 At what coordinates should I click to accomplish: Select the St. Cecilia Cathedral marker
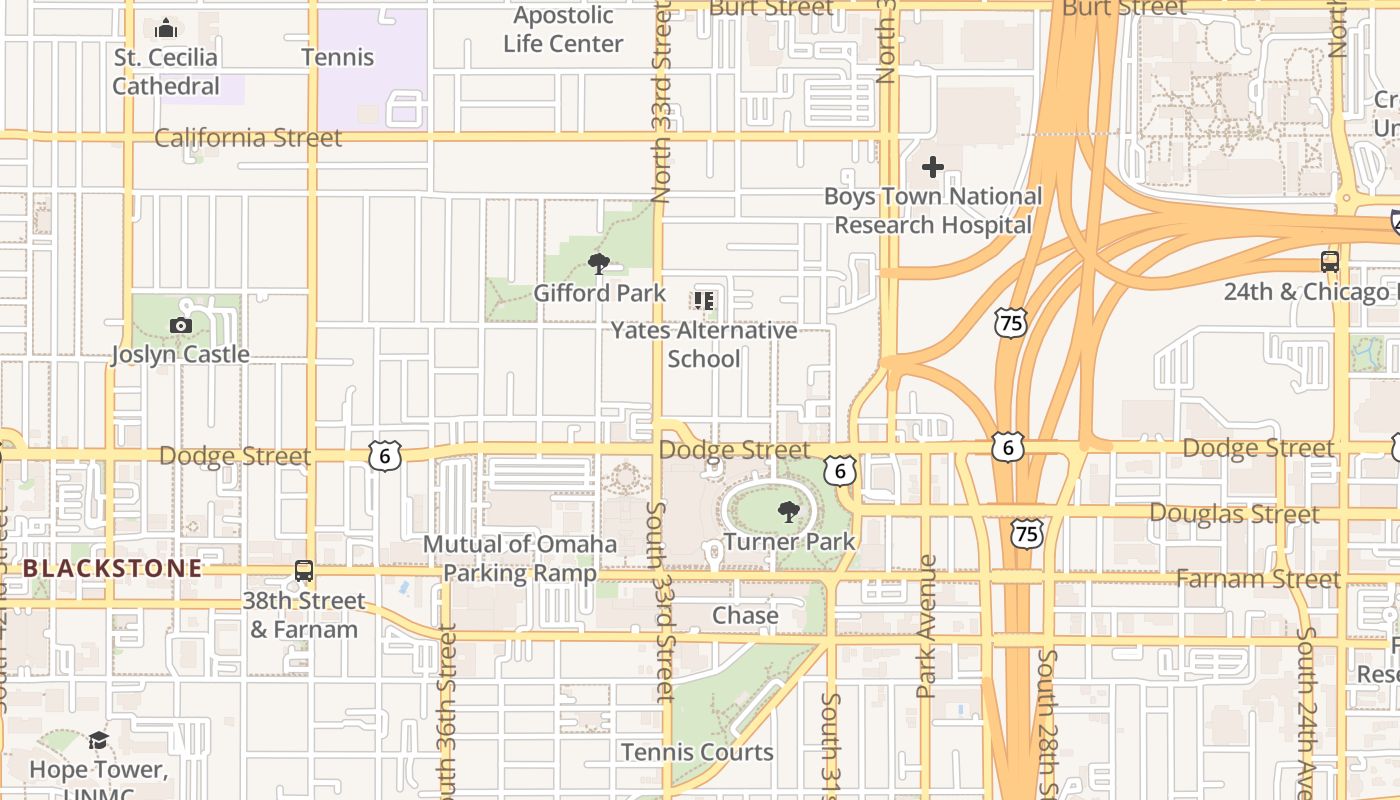coord(167,28)
